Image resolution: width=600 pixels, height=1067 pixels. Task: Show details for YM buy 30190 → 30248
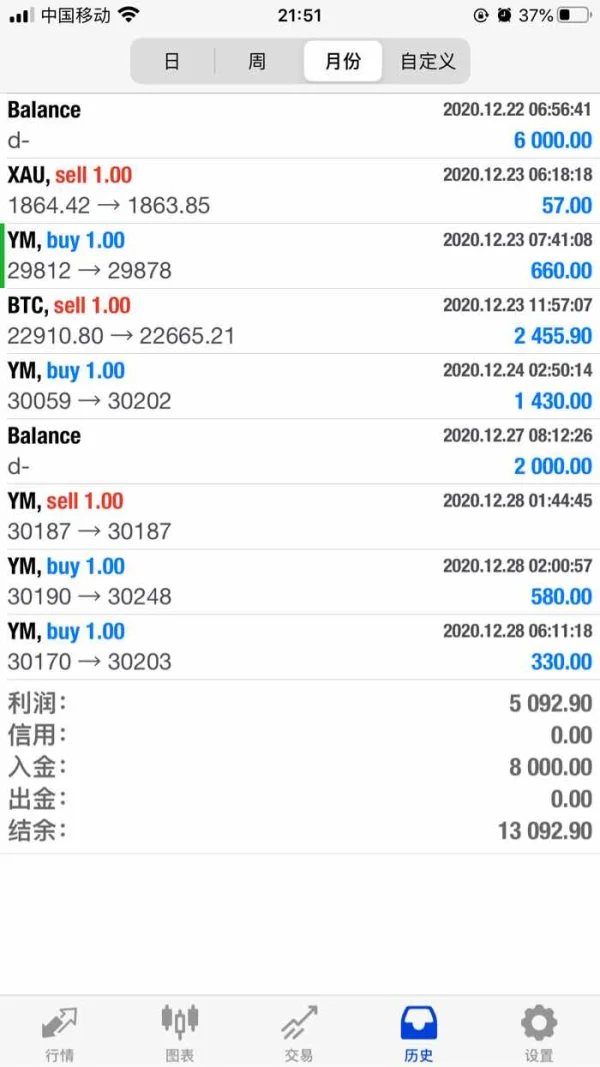300,581
